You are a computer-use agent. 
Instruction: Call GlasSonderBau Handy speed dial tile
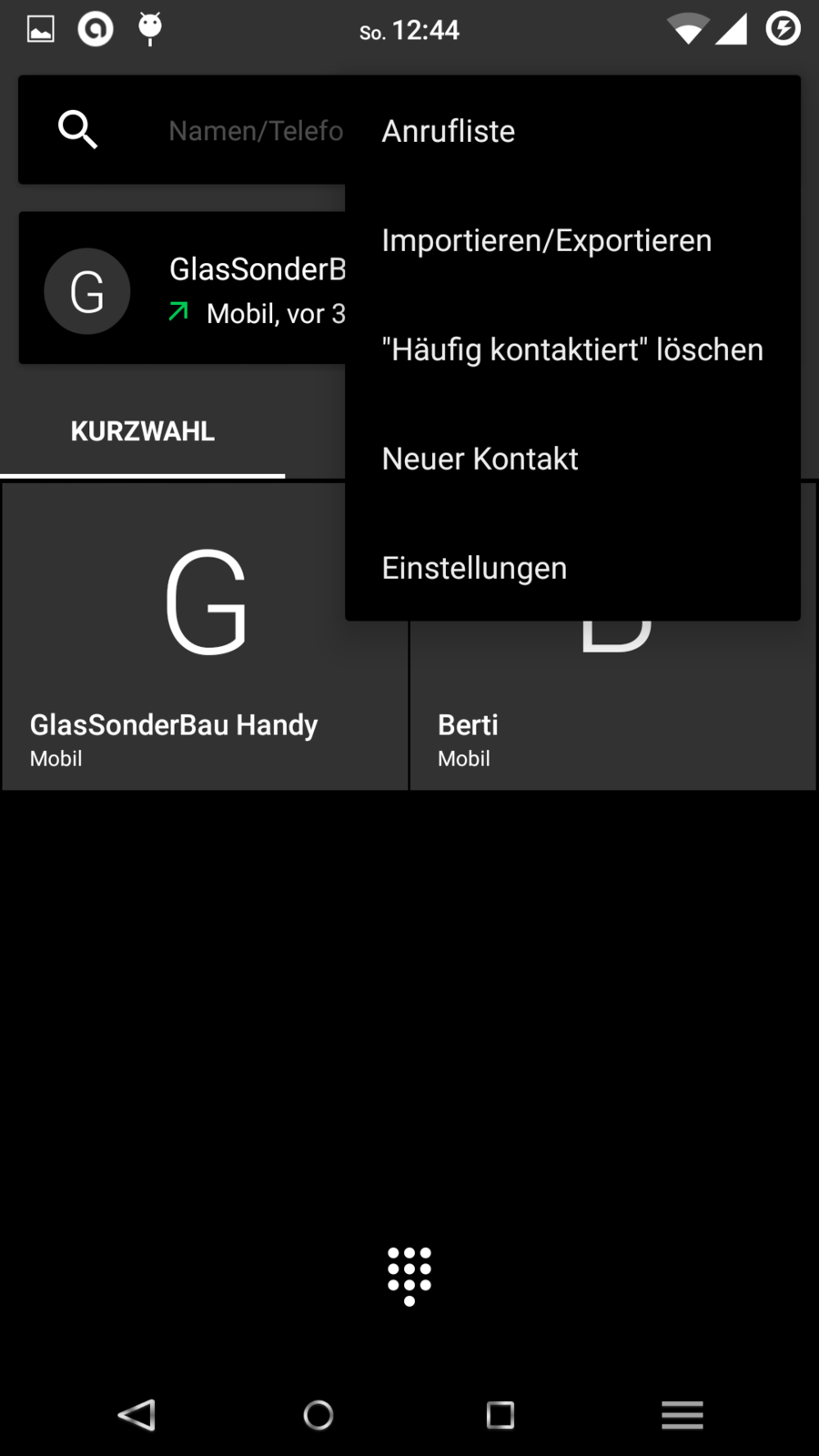point(205,637)
